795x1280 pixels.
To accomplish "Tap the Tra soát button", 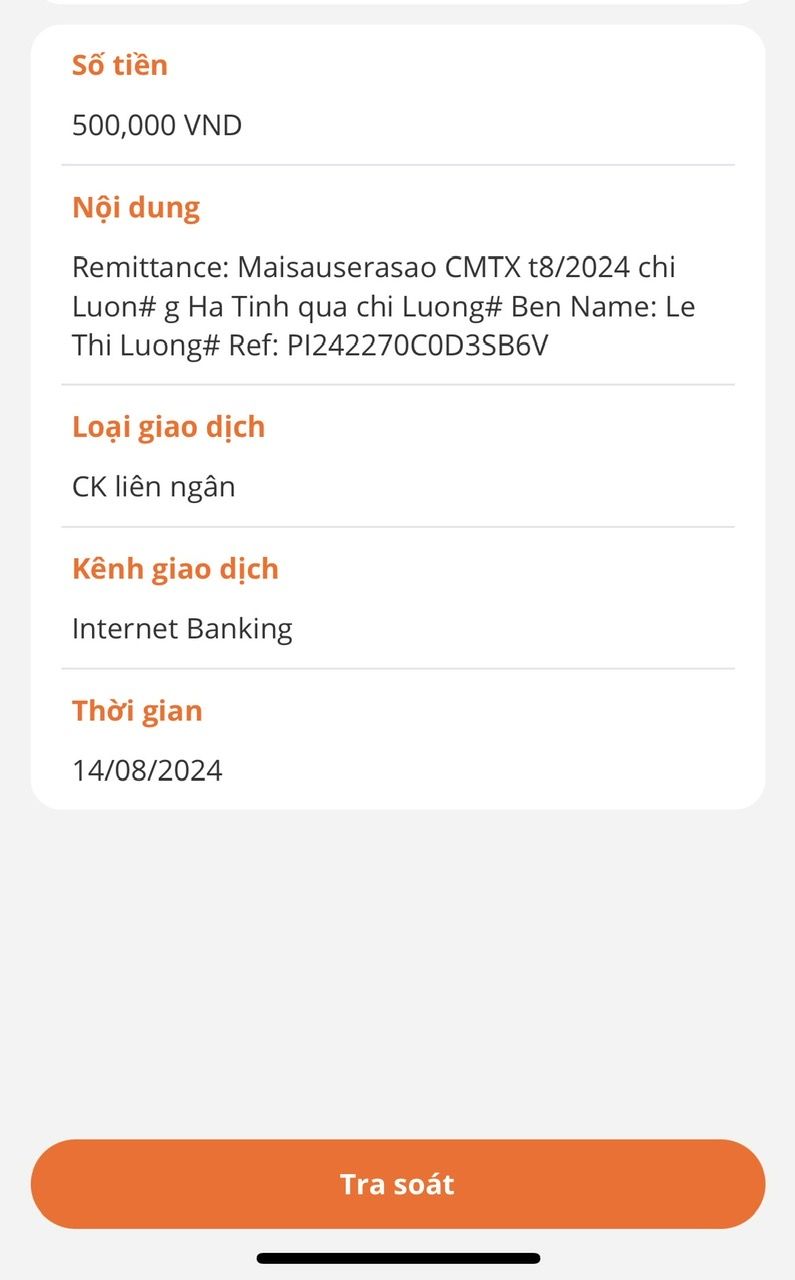I will click(397, 1184).
